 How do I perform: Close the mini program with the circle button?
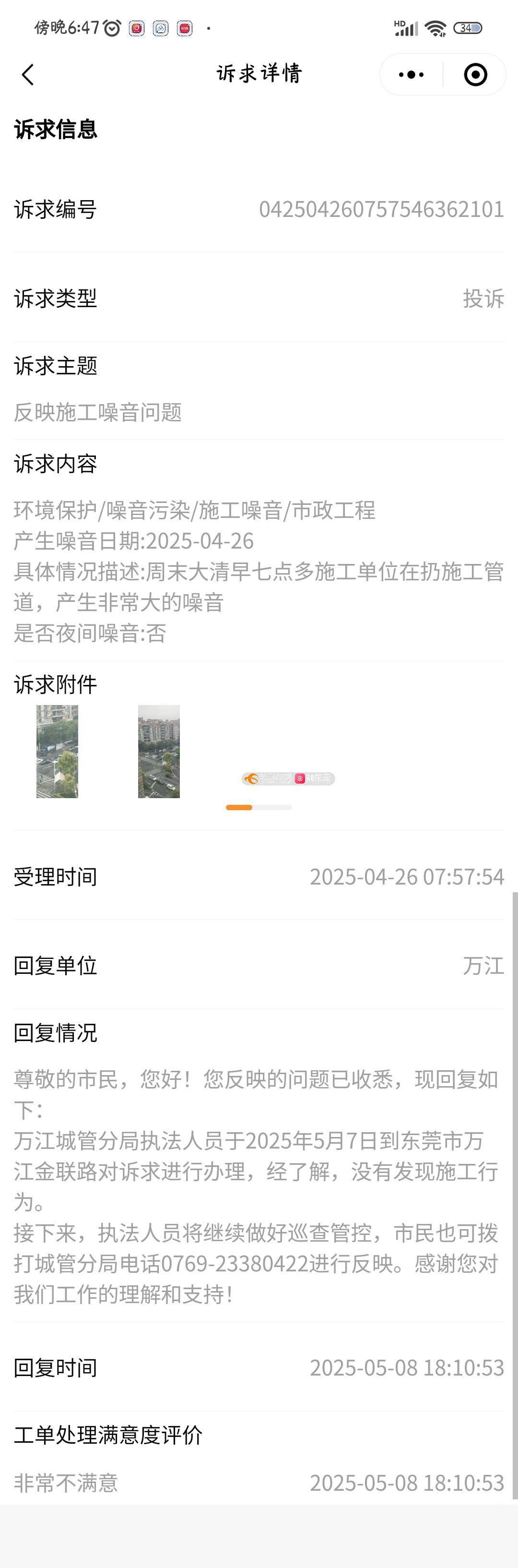click(x=475, y=75)
